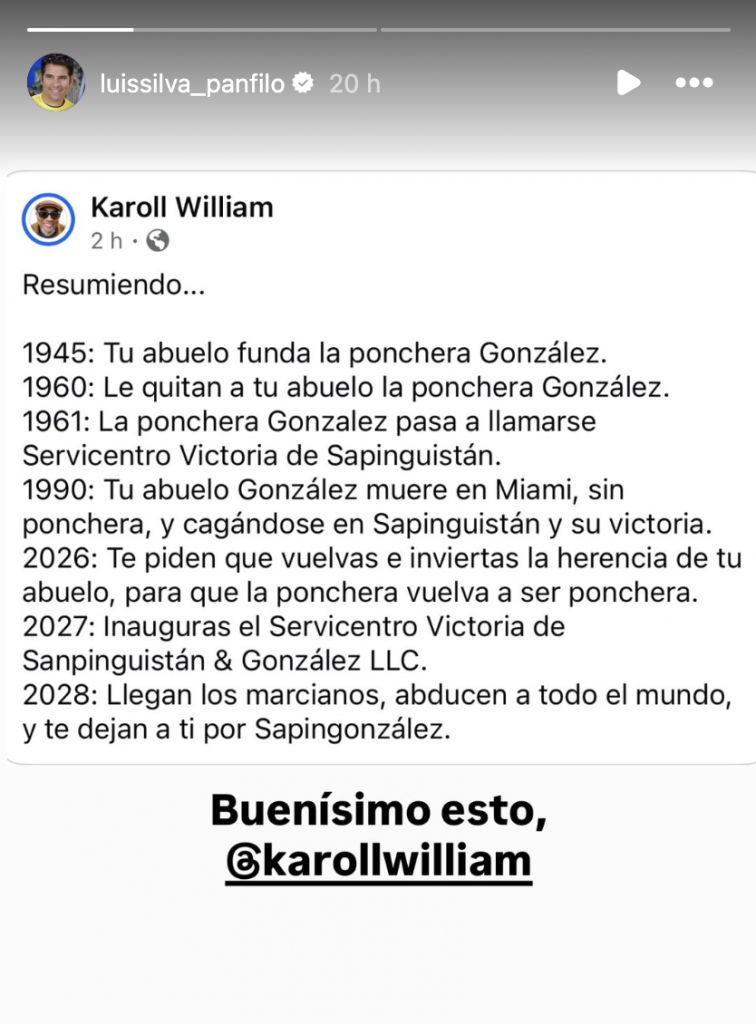
Task: Open luissilva_panfilo's profile picture
Action: pyautogui.click(x=56, y=82)
